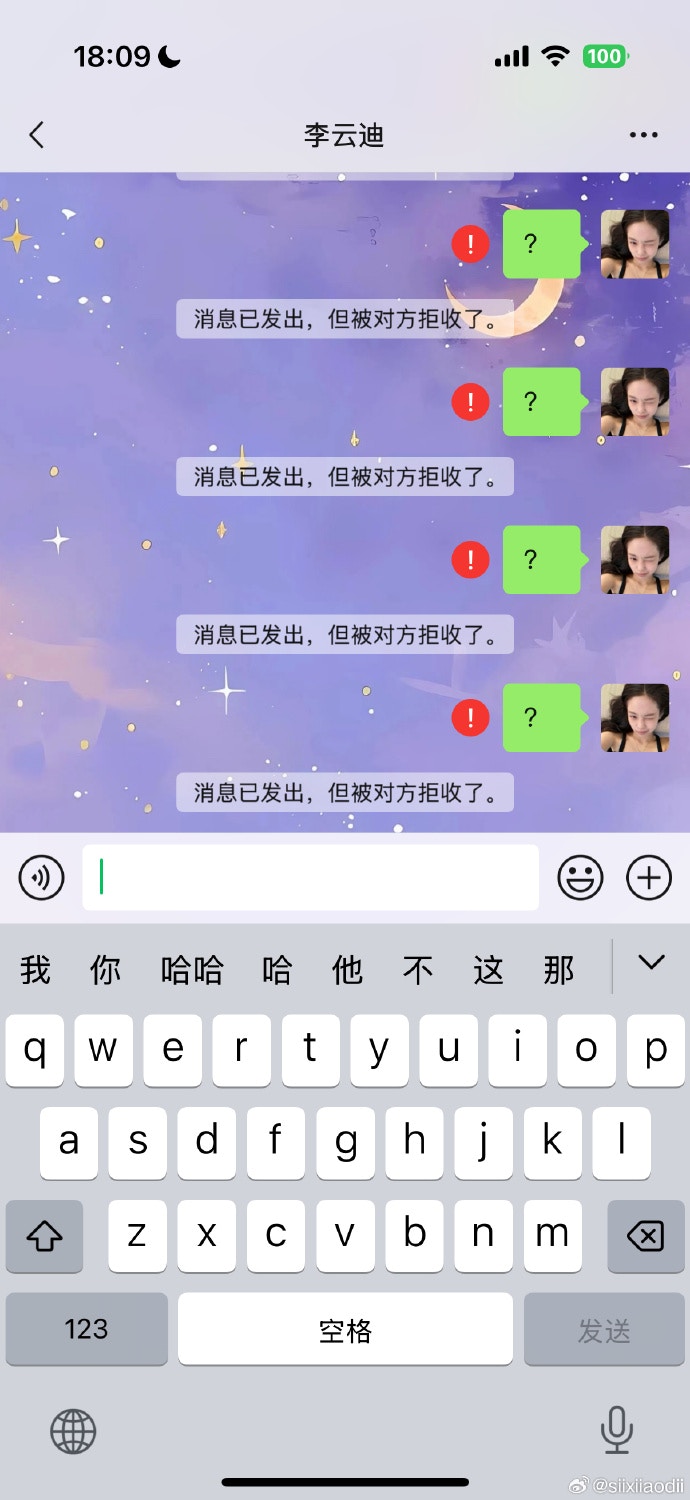Open the plus attachment menu
The image size is (690, 1500).
tap(649, 878)
